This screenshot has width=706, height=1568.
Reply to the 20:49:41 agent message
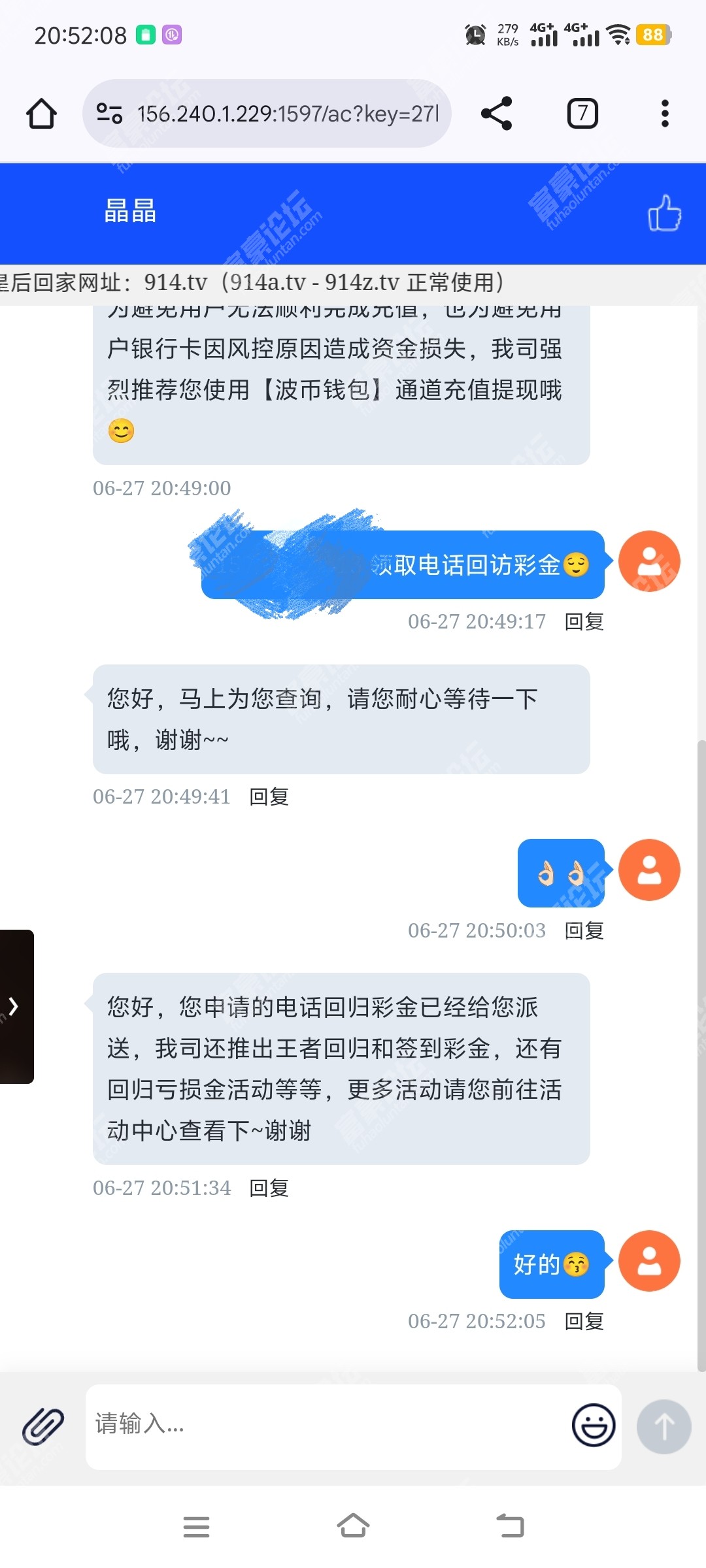269,796
